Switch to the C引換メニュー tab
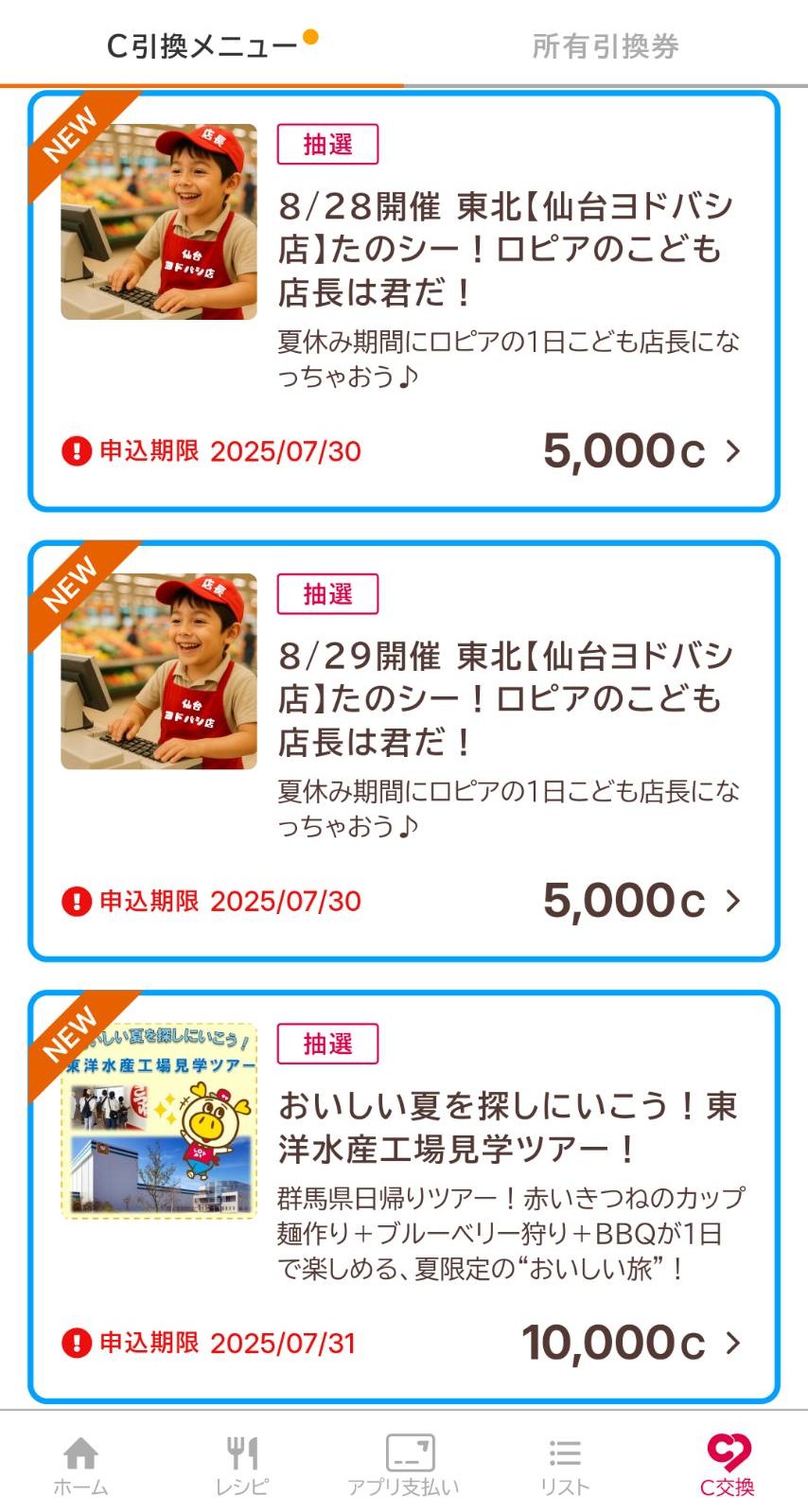The height and width of the screenshot is (1512, 808). pos(202,45)
